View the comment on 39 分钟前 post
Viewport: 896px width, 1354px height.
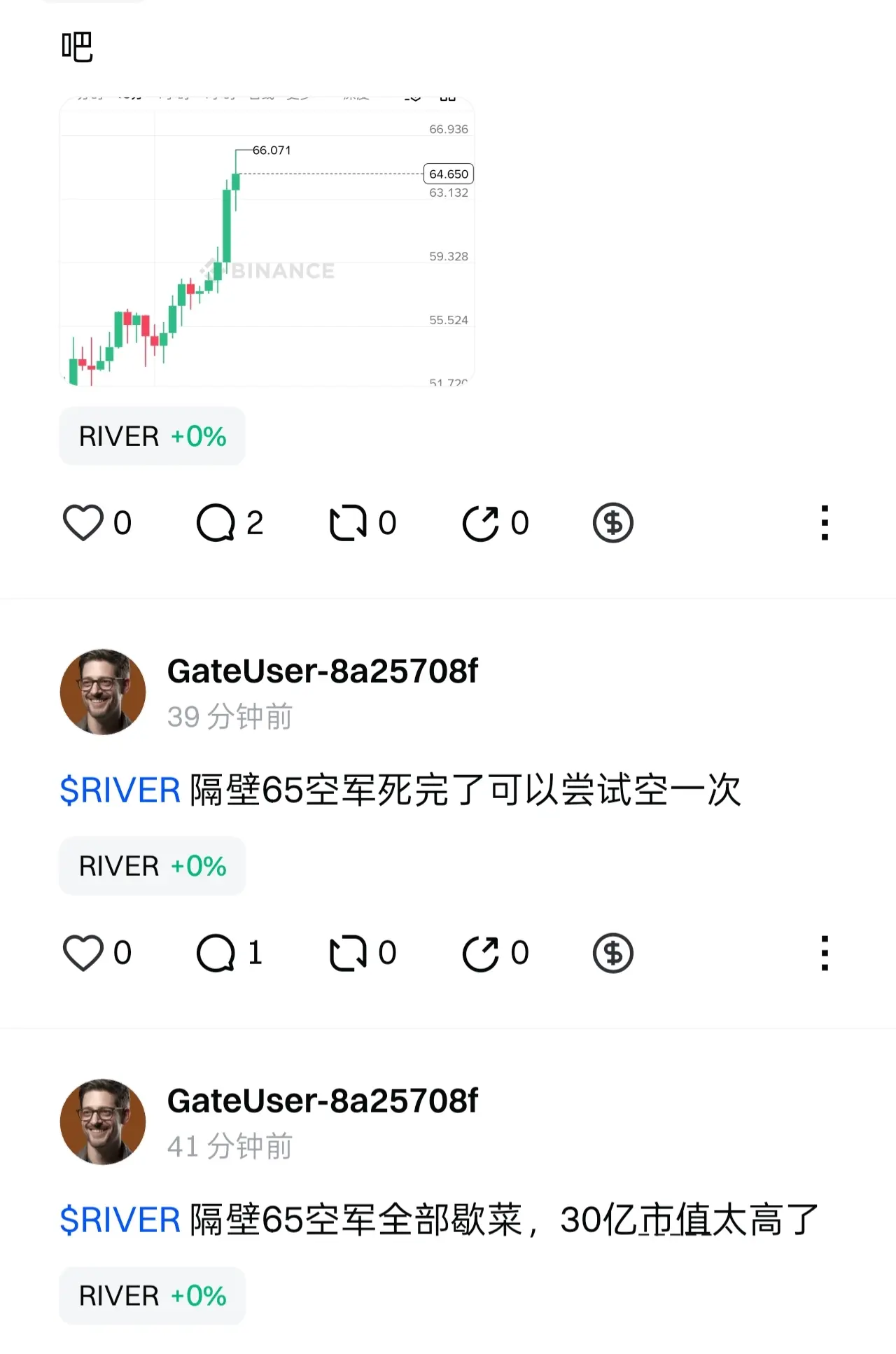[216, 953]
